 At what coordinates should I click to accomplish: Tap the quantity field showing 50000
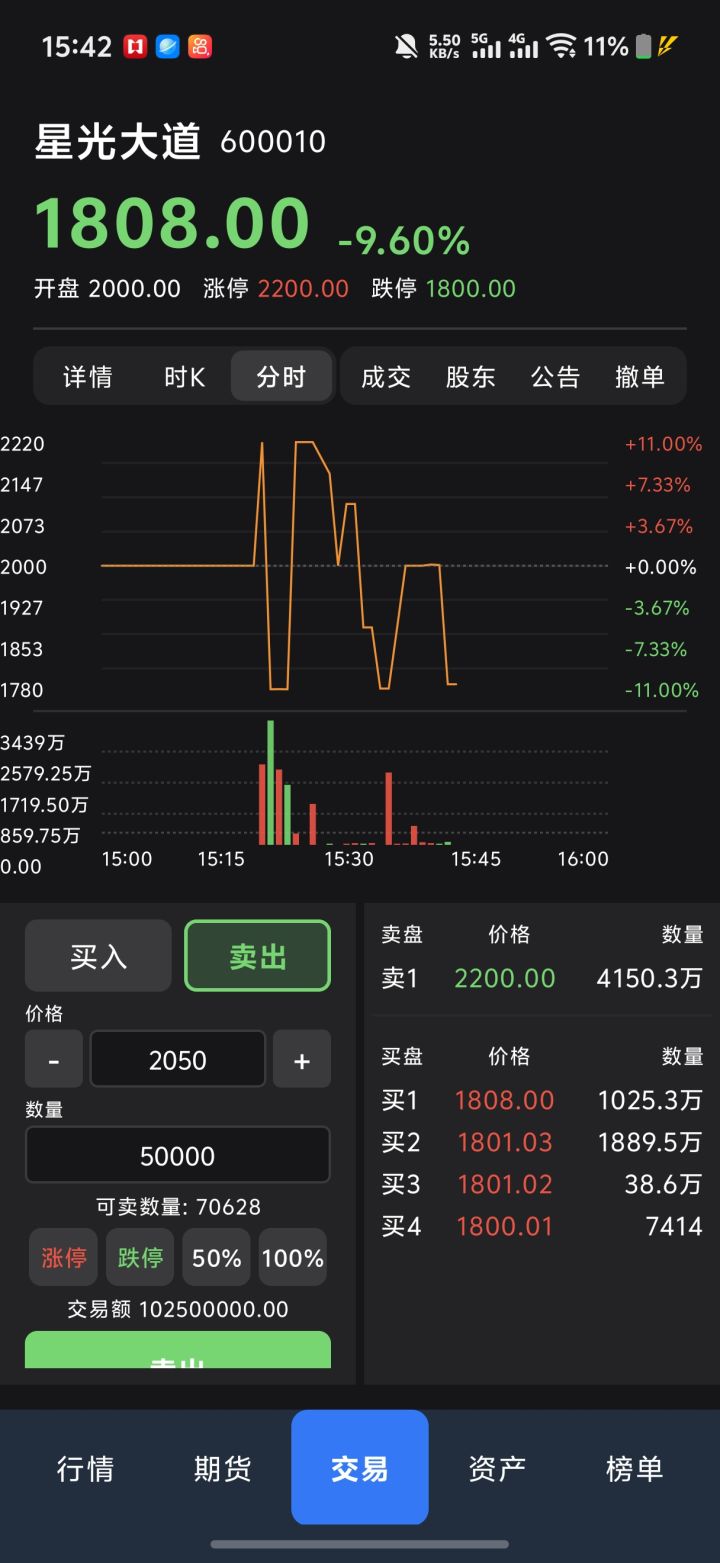(178, 1155)
